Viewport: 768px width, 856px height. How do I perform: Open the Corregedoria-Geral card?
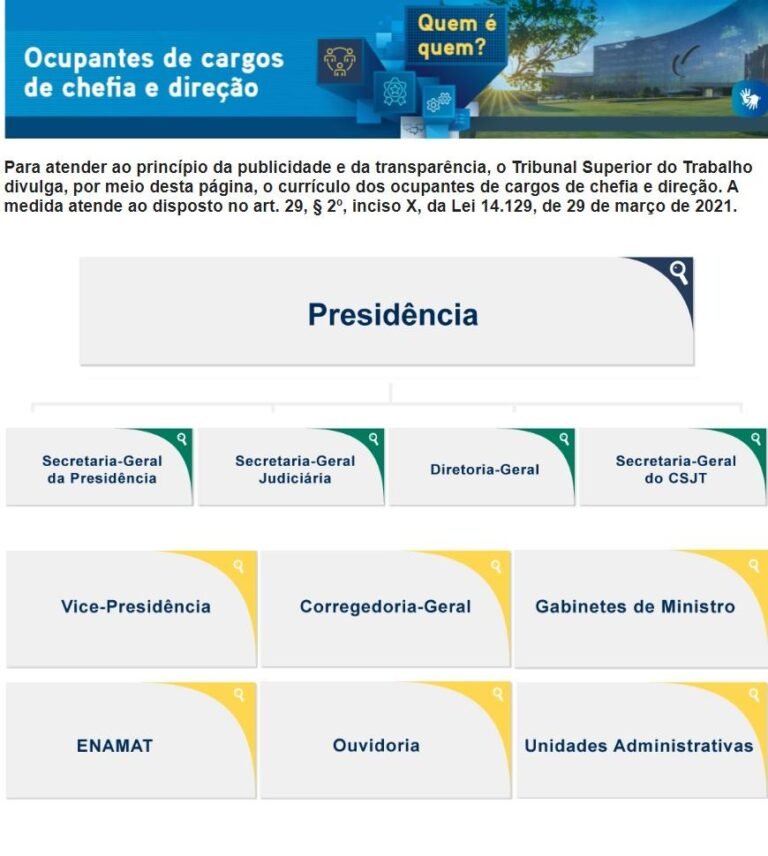[x=385, y=607]
